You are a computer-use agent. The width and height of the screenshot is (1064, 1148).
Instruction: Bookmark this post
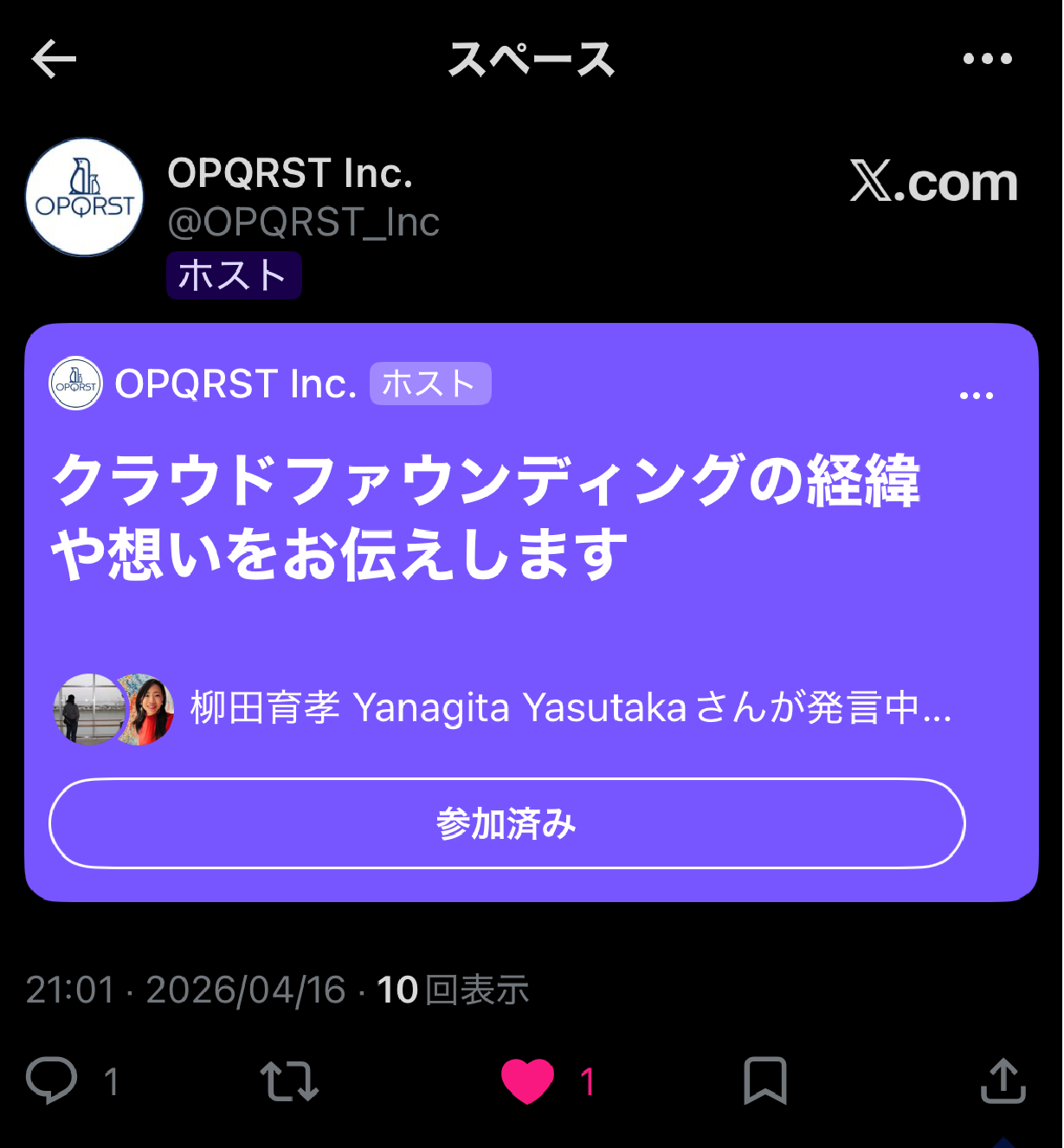765,1080
